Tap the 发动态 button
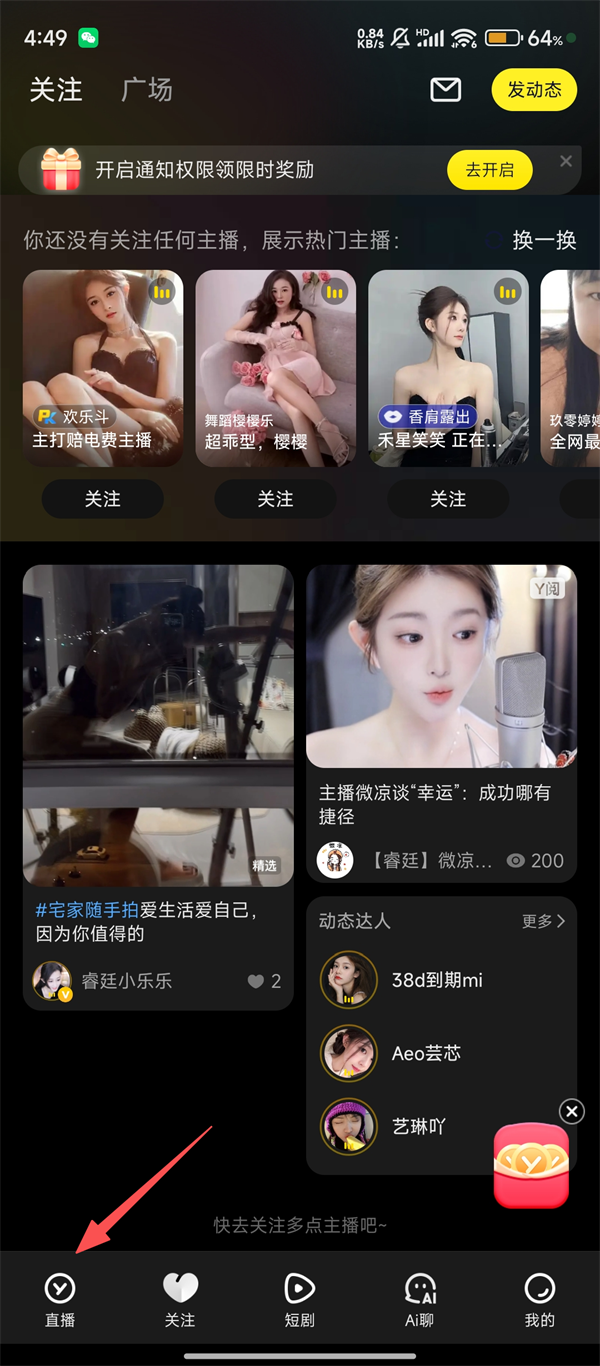The image size is (600, 1366). pyautogui.click(x=534, y=90)
